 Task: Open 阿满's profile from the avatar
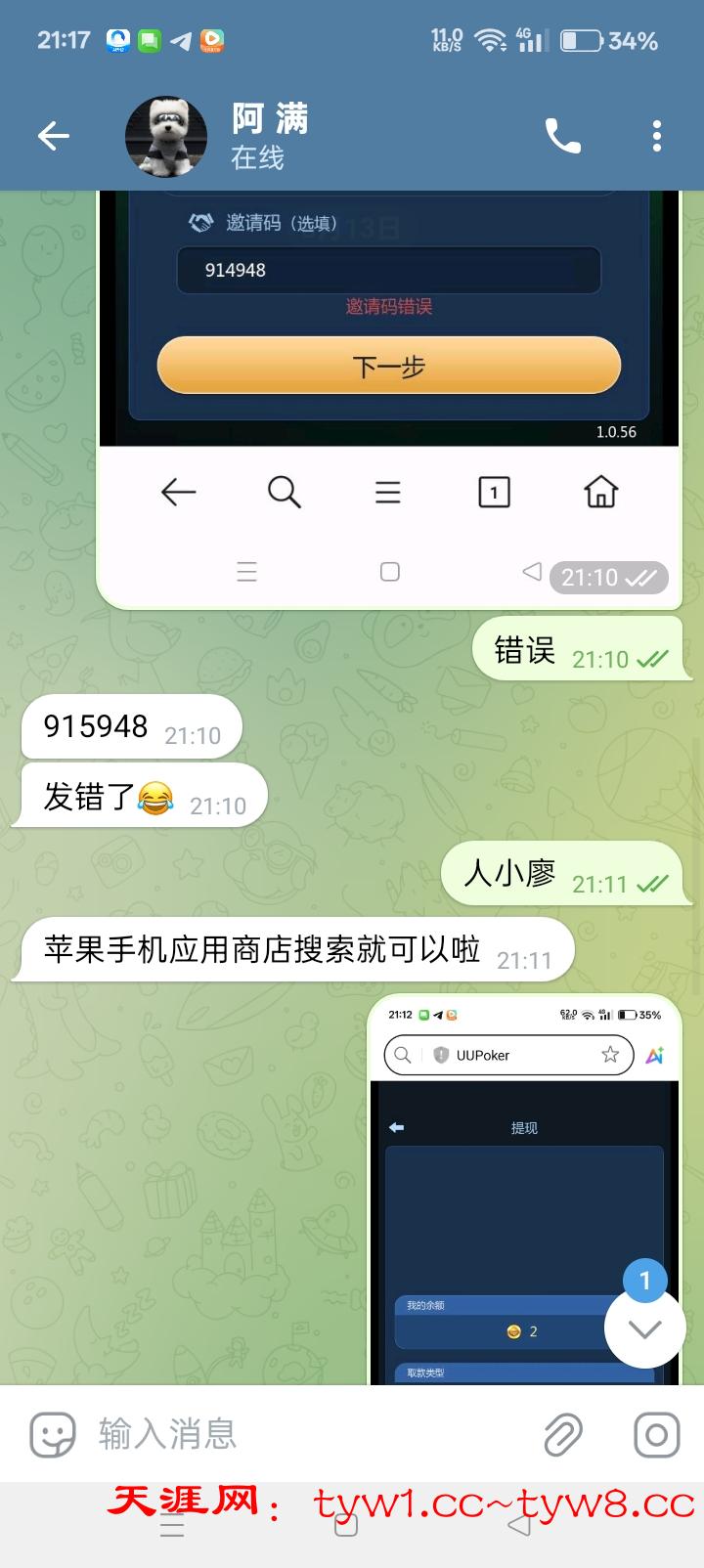[x=166, y=136]
